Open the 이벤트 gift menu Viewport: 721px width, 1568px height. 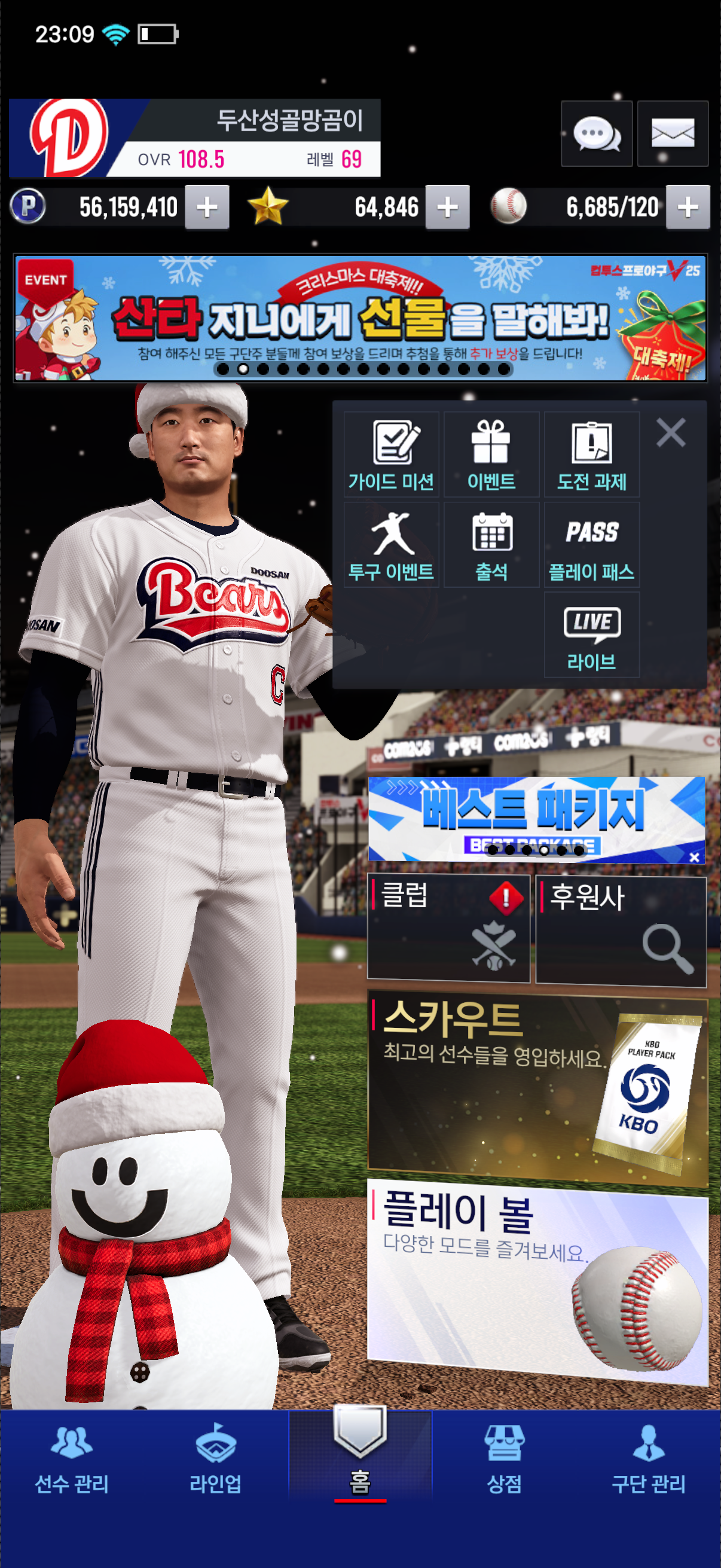click(x=491, y=454)
